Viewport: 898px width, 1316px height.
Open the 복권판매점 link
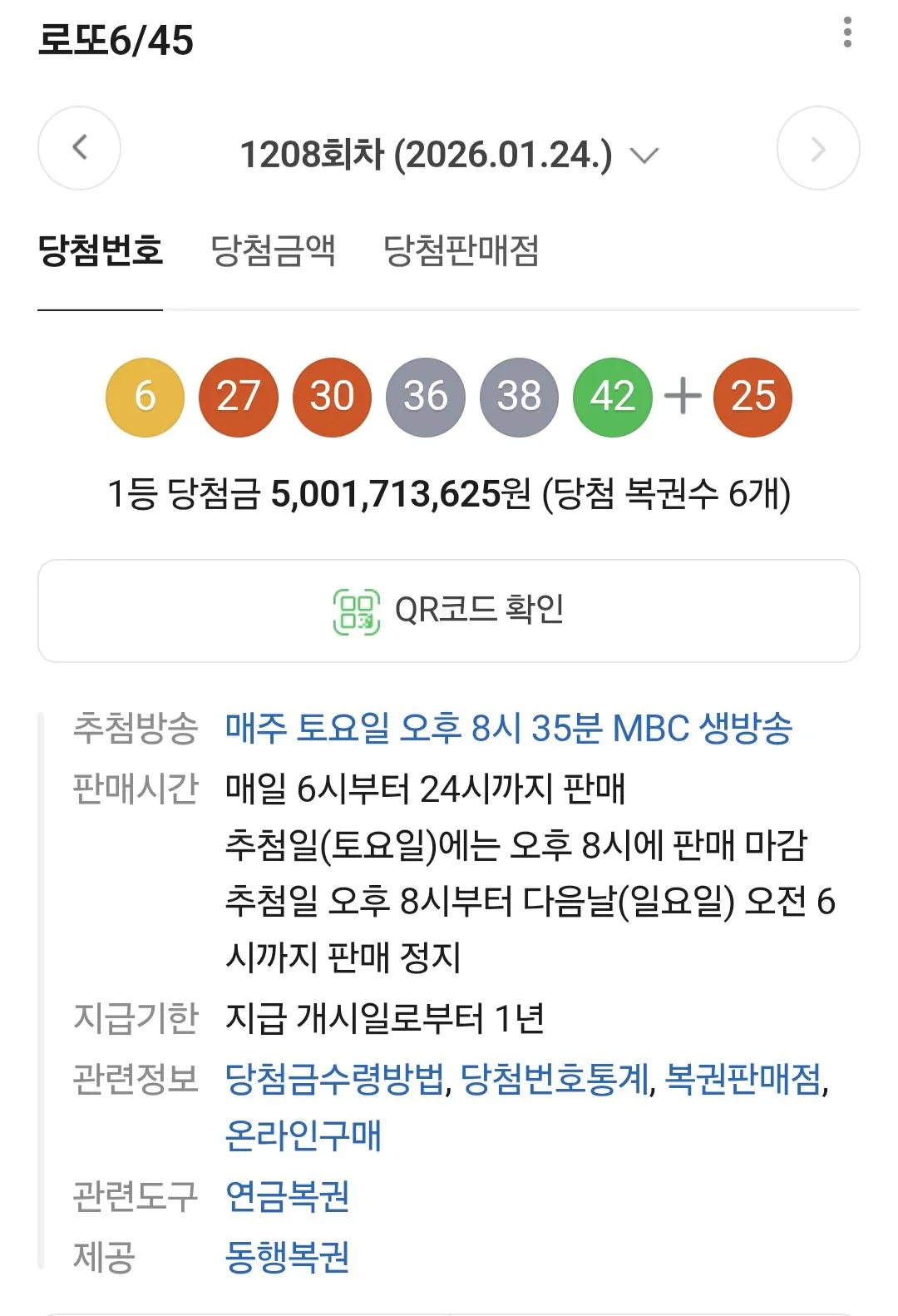[743, 1080]
